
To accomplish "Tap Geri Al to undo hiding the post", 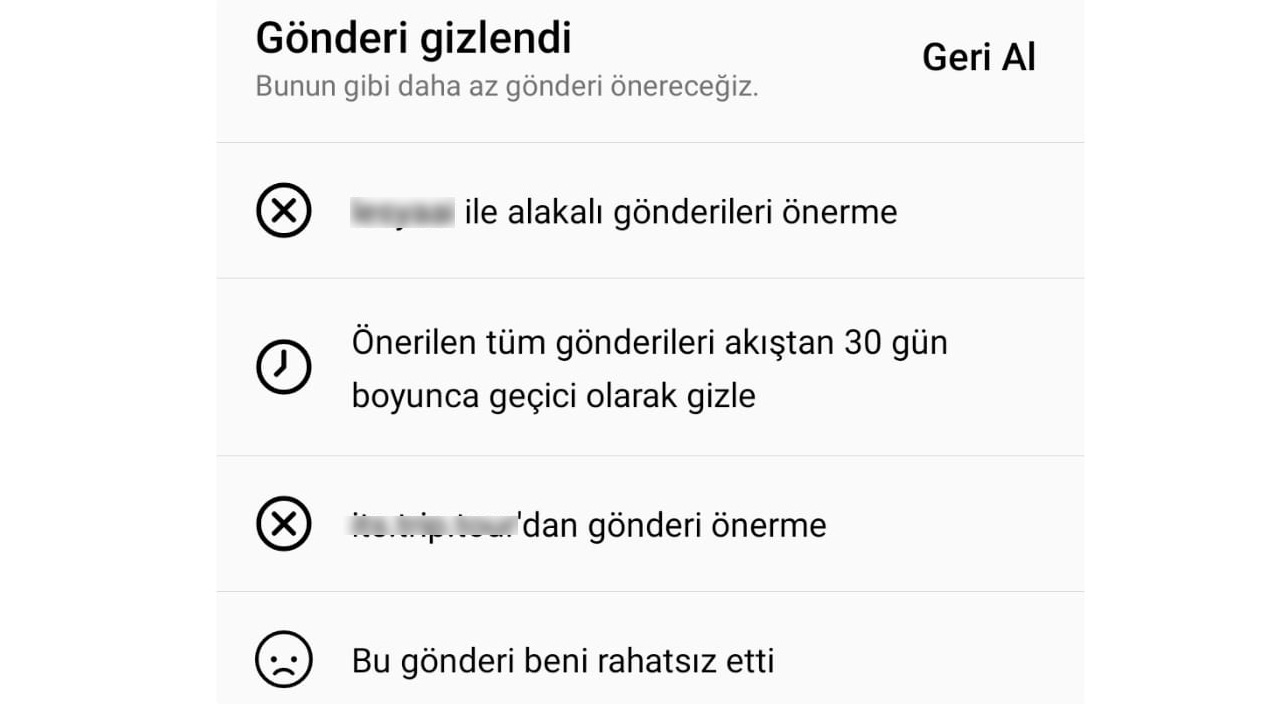I will coord(978,57).
